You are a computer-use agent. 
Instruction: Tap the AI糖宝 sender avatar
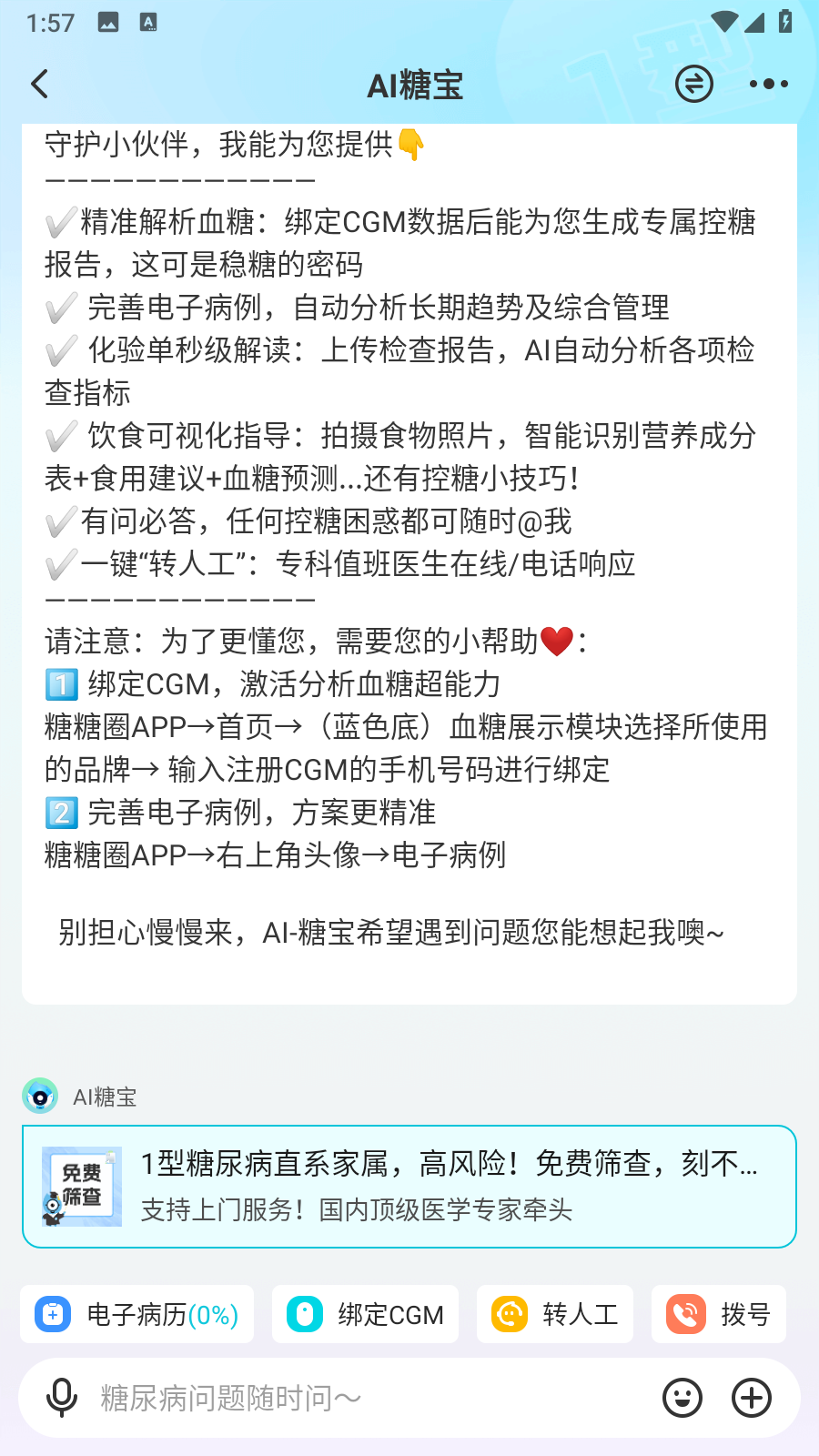(x=40, y=1097)
